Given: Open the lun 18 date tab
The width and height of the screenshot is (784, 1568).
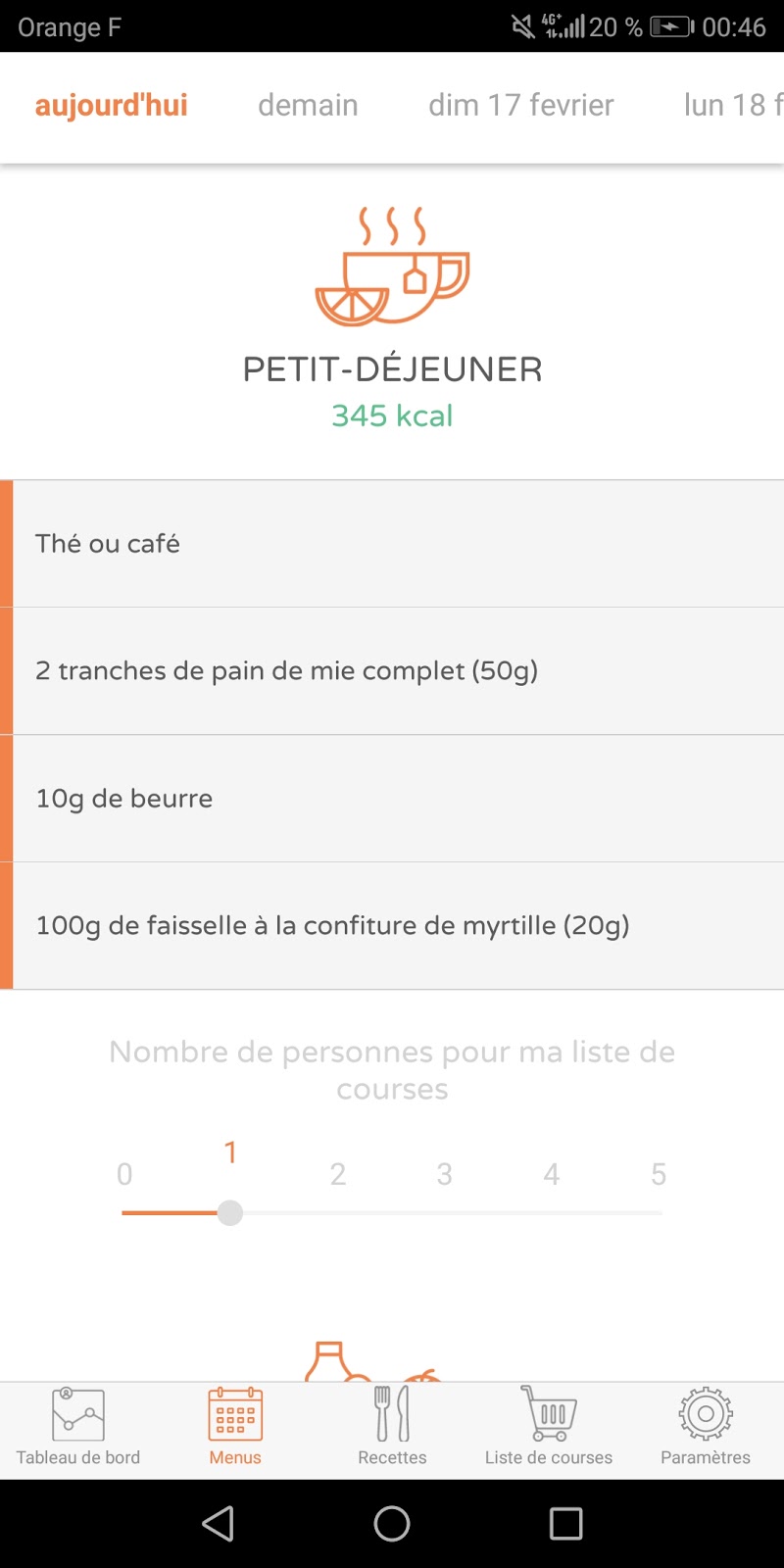Looking at the screenshot, I should point(733,106).
